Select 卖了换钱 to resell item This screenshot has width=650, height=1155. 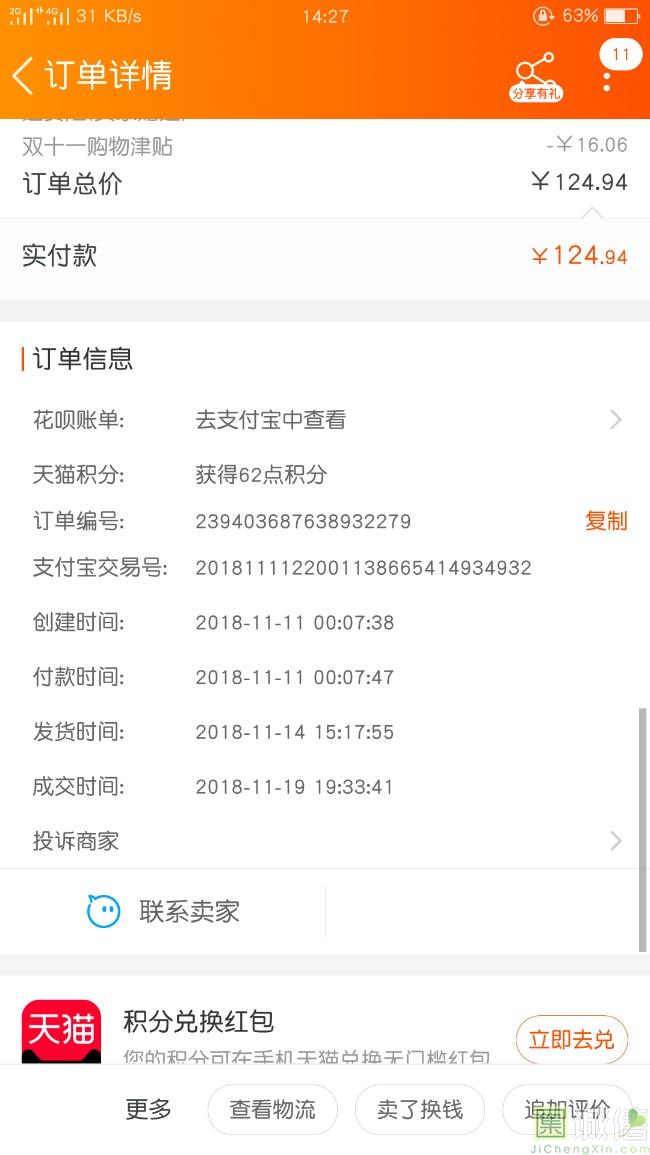coord(420,1109)
